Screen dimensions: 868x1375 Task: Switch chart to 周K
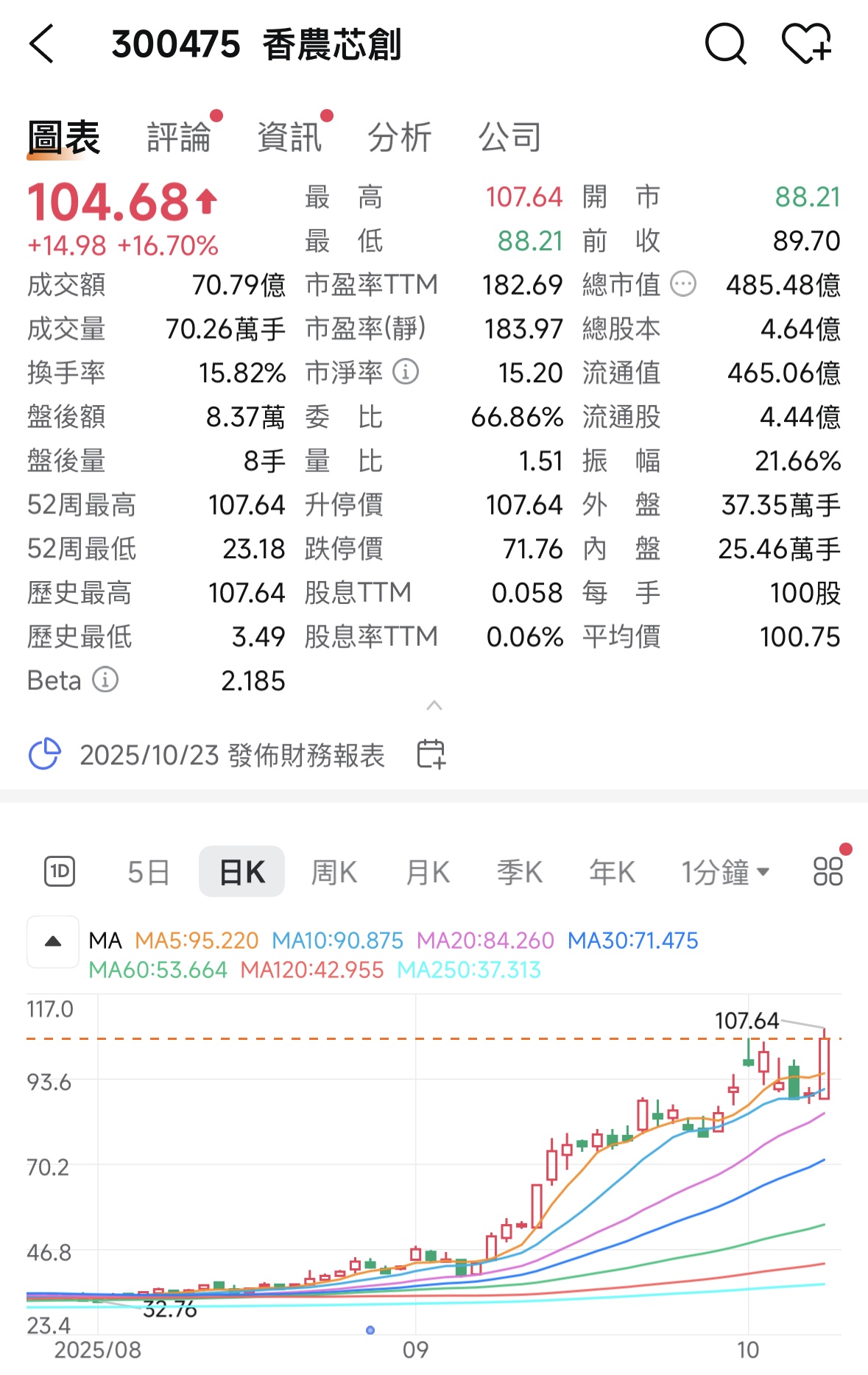tap(334, 873)
